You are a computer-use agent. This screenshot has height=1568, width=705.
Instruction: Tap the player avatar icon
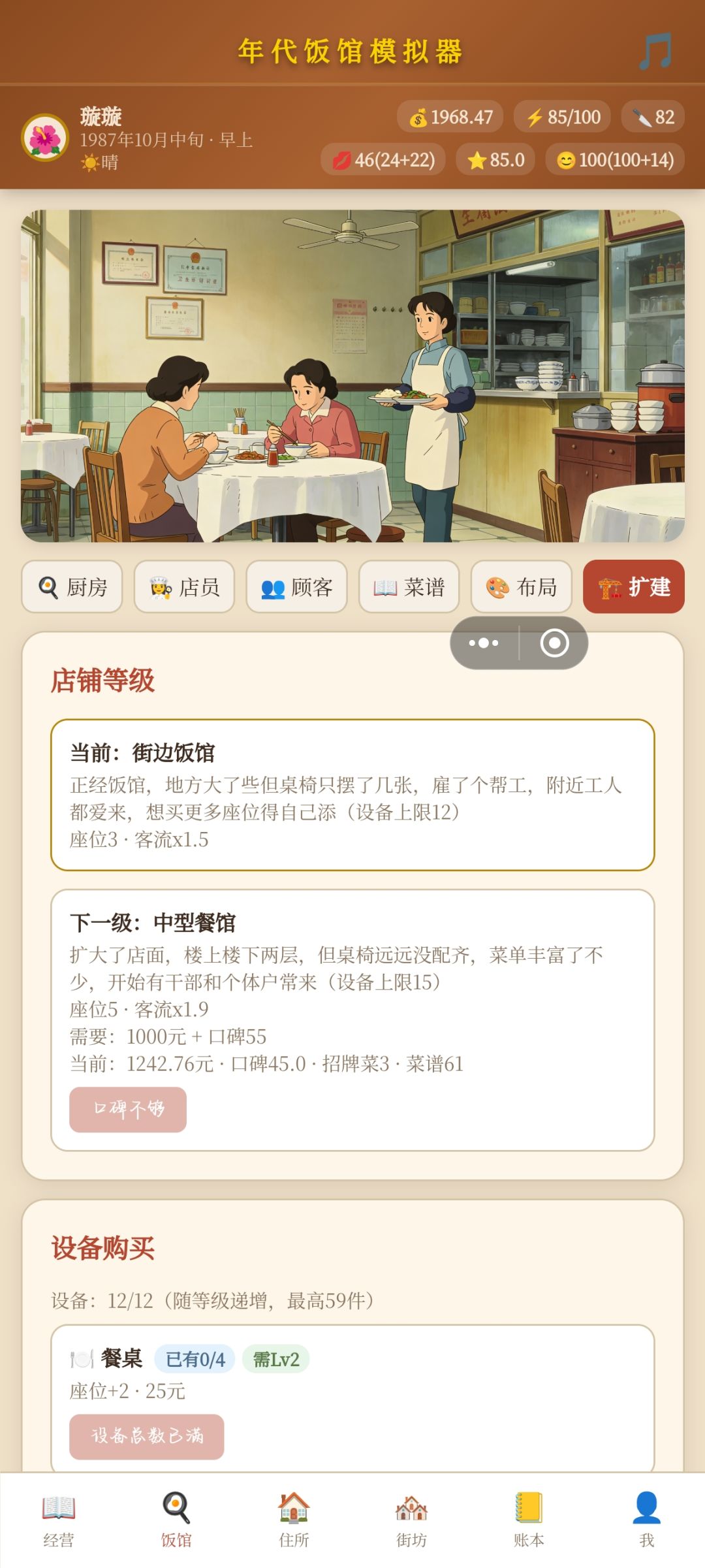pyautogui.click(x=45, y=138)
